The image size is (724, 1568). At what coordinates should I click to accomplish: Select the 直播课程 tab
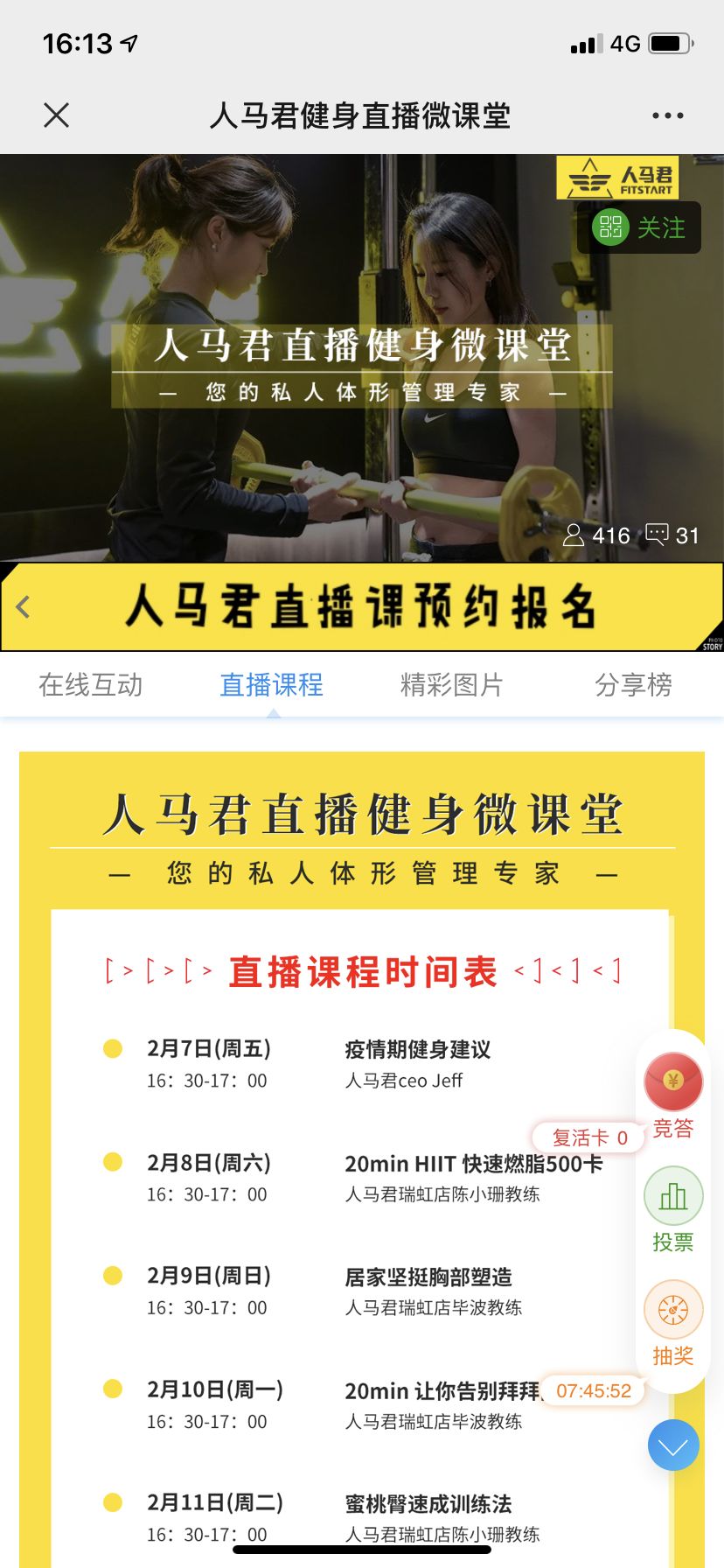(271, 685)
